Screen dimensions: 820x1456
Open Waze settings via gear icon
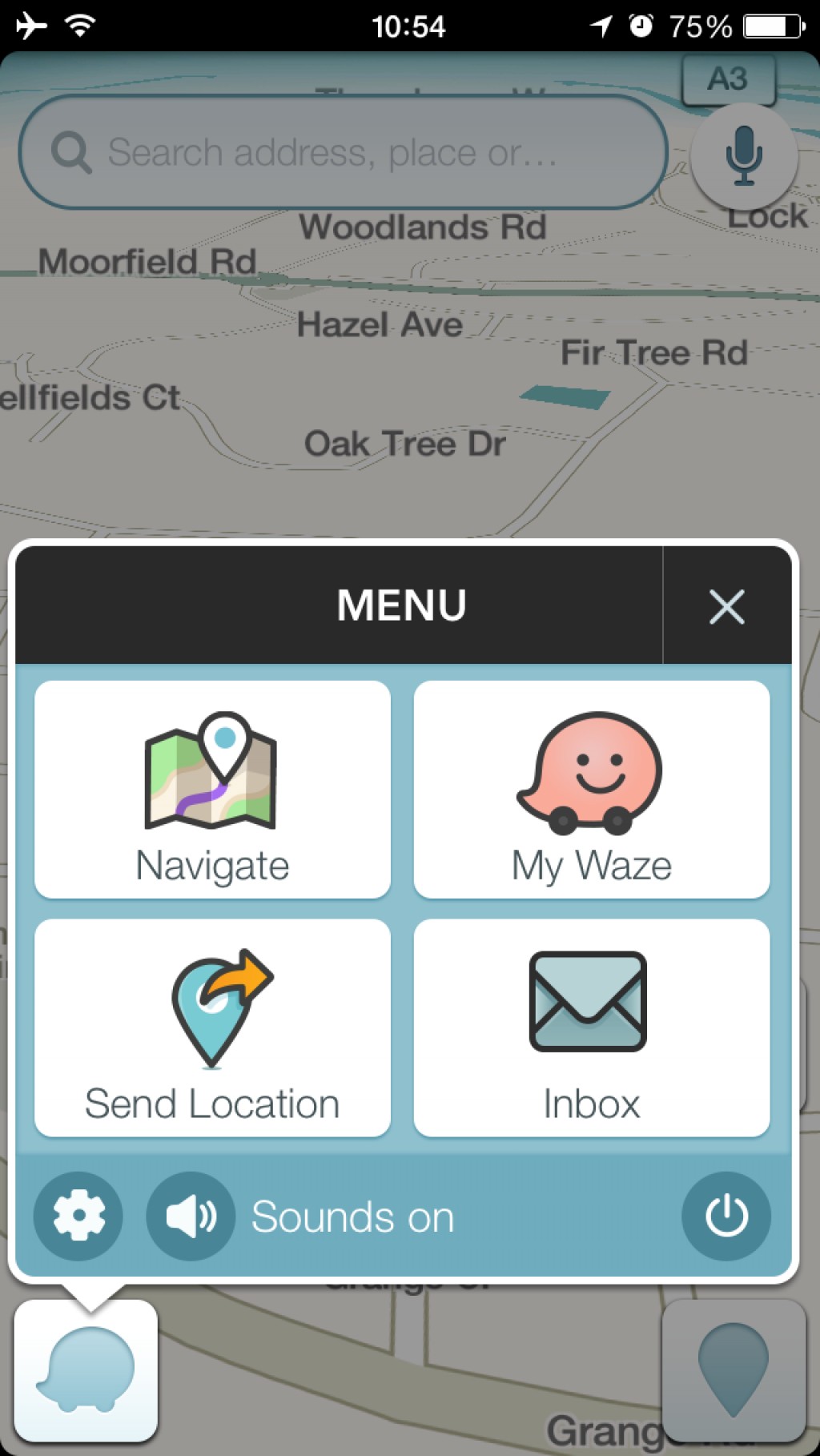point(78,1216)
